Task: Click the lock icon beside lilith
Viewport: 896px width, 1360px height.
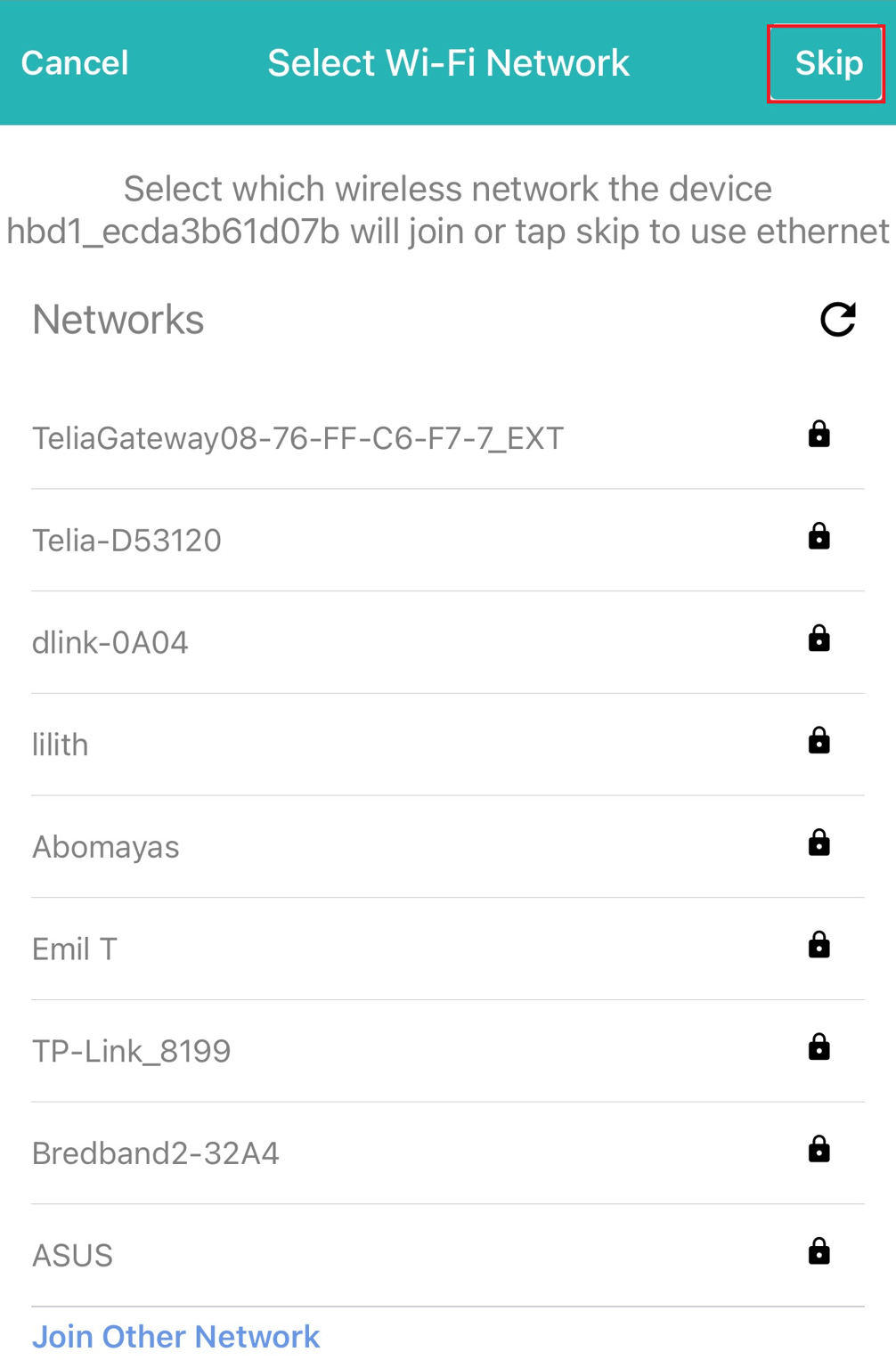Action: point(817,740)
